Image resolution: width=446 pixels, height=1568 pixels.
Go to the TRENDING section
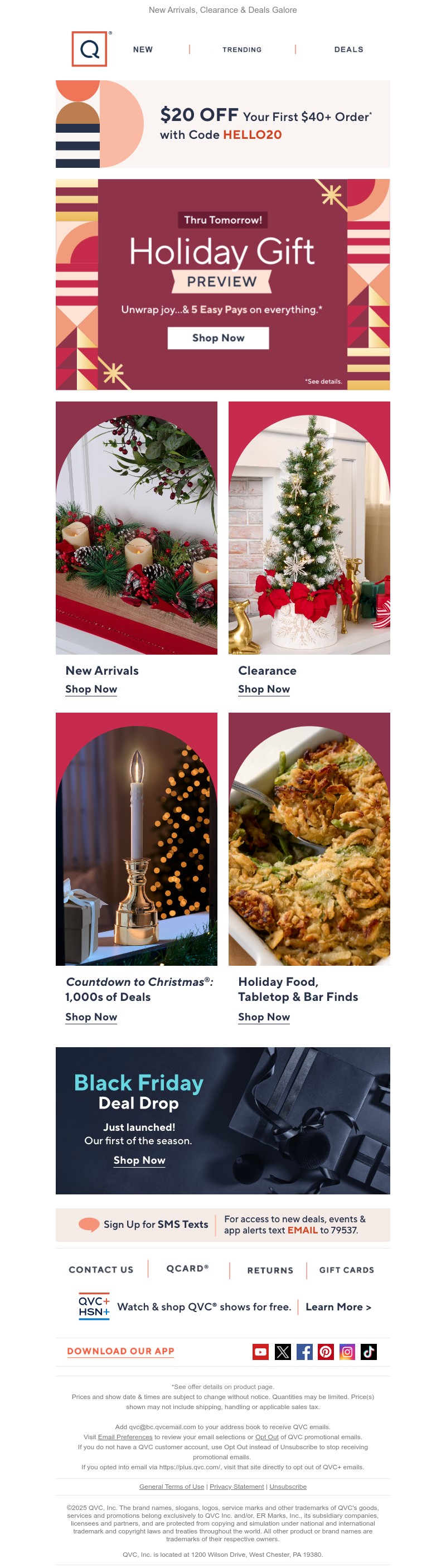pos(241,49)
